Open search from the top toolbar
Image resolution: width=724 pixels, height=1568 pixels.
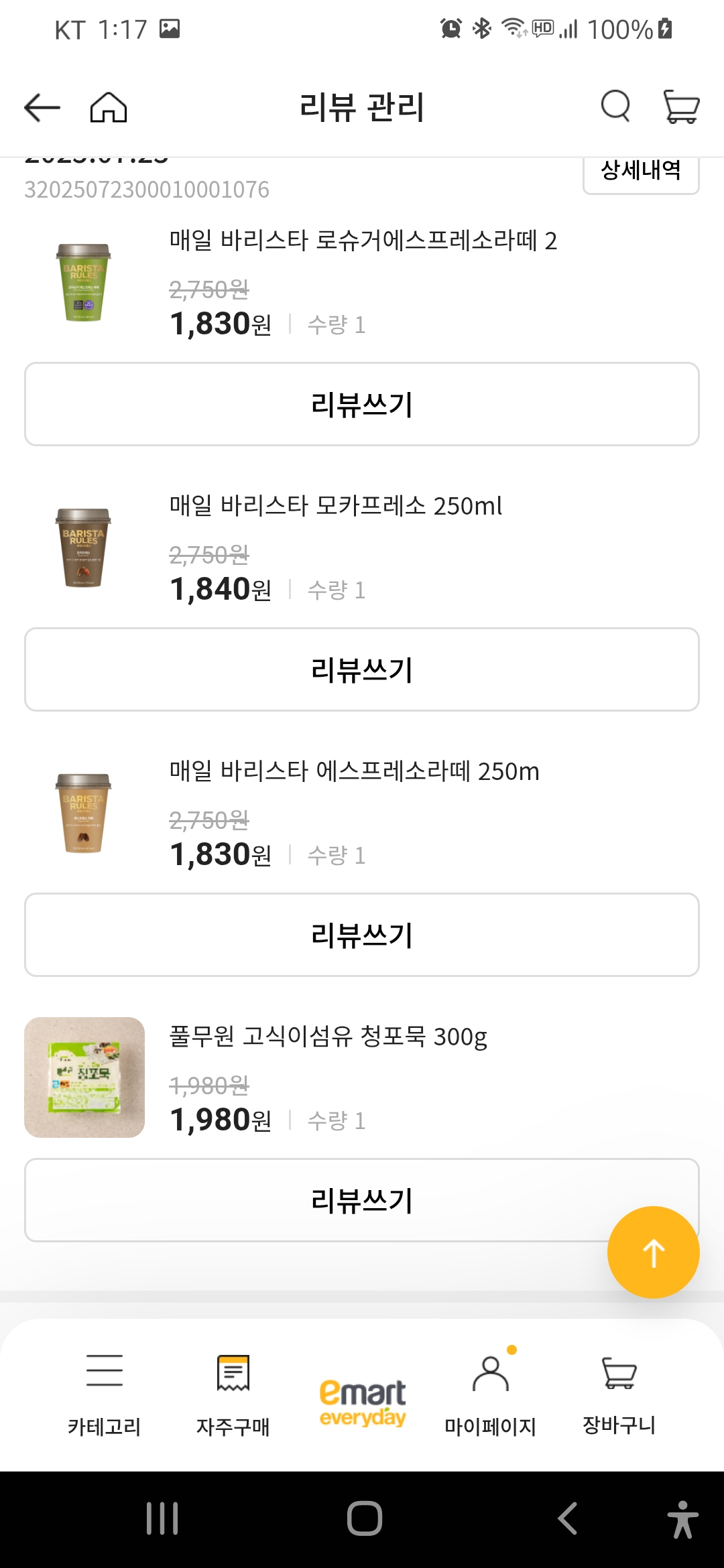(615, 106)
